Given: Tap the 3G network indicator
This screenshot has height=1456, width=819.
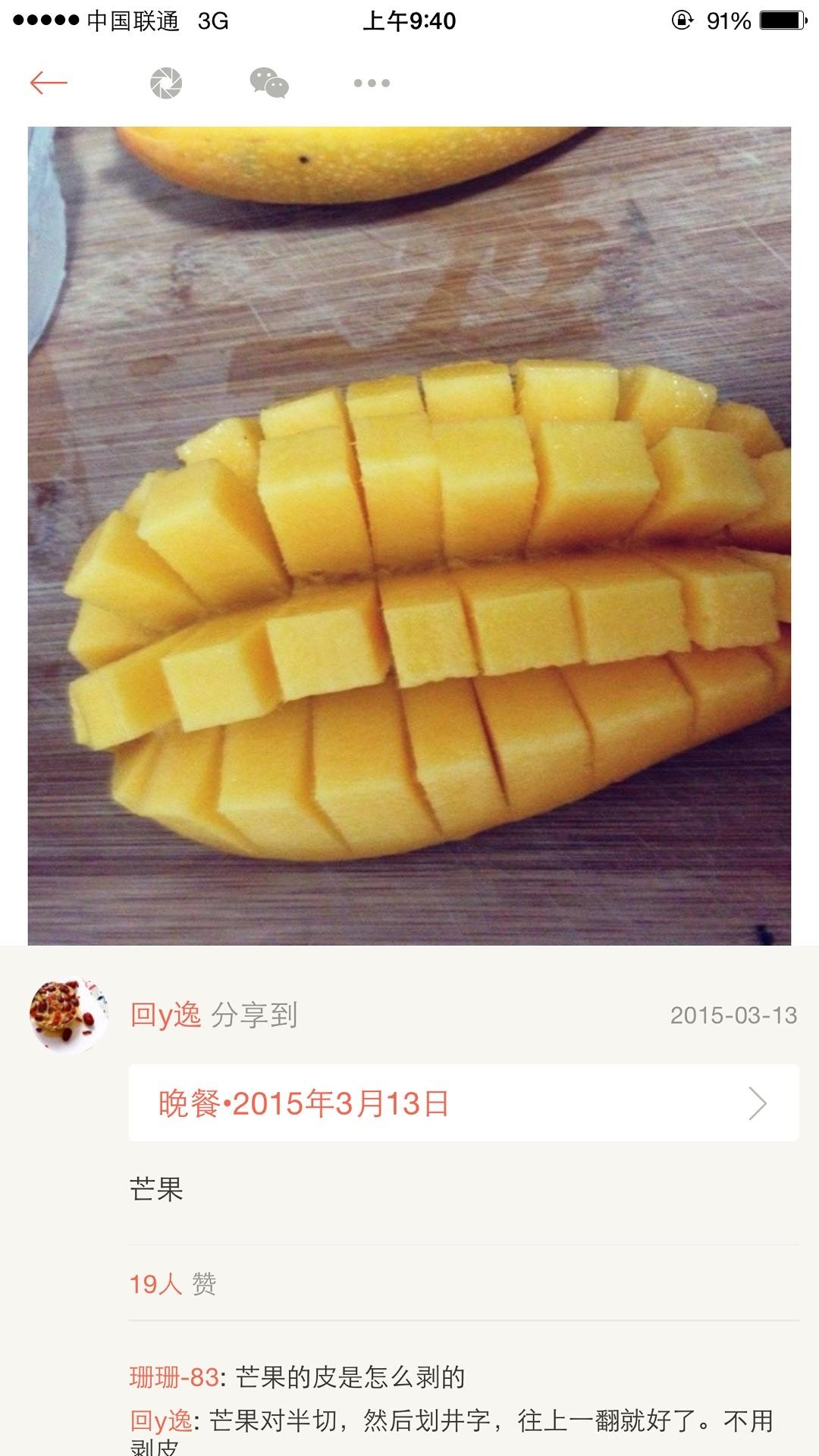Looking at the screenshot, I should [x=215, y=21].
